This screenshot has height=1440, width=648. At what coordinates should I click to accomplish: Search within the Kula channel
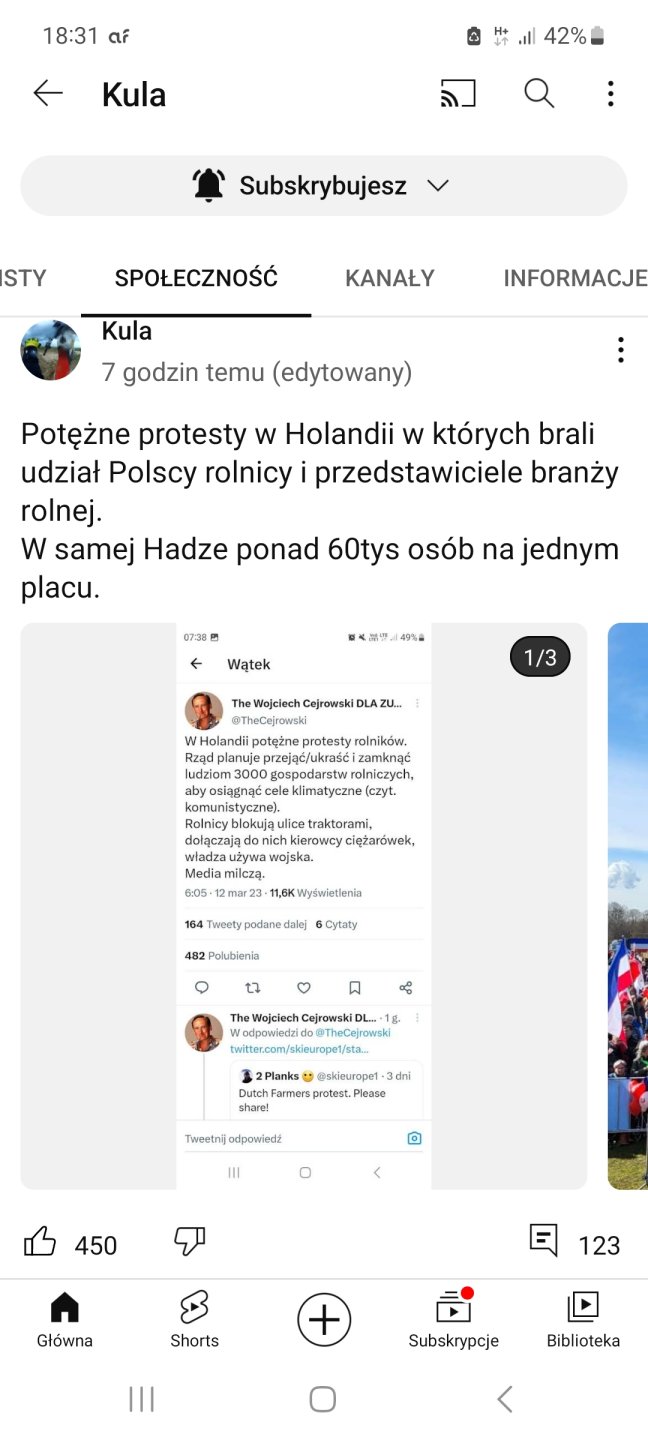point(539,94)
